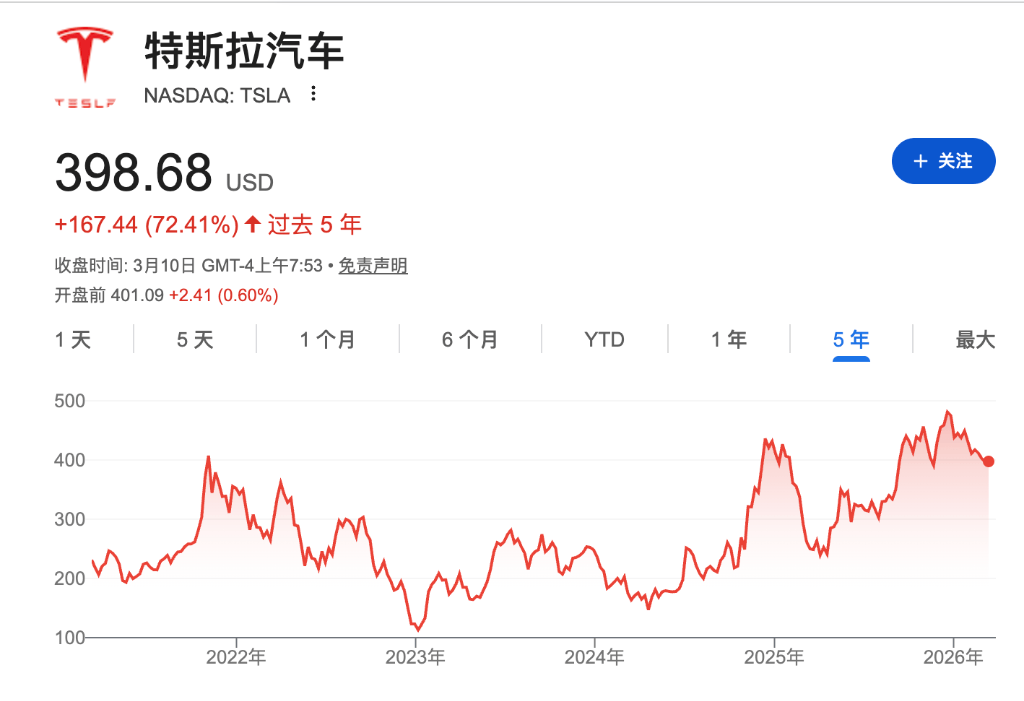Open the overflow menu beside NASDAQ: TSLA
Screen dimensions: 1024x701
(314, 95)
